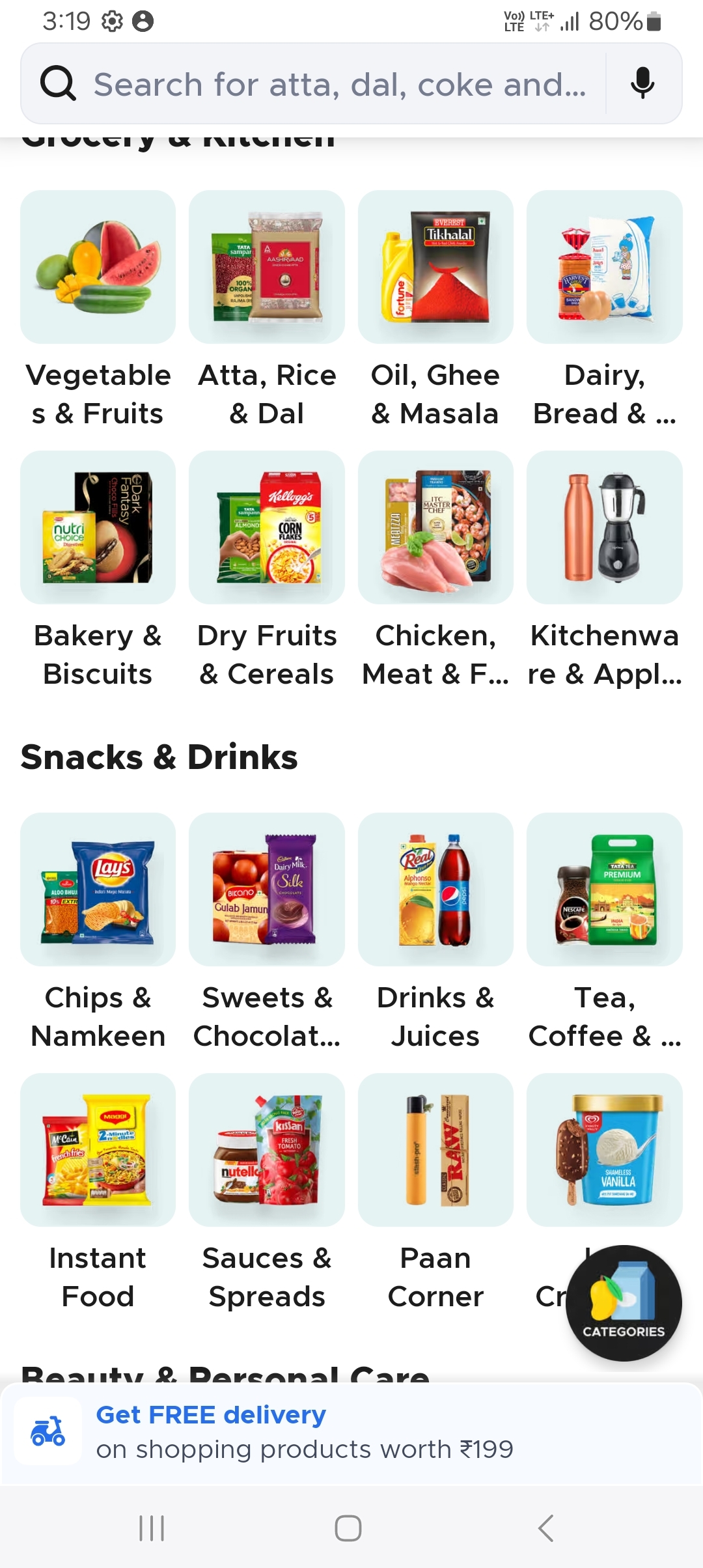Select Chips & Namkeen
Screen dimensions: 703x1568
tap(98, 889)
